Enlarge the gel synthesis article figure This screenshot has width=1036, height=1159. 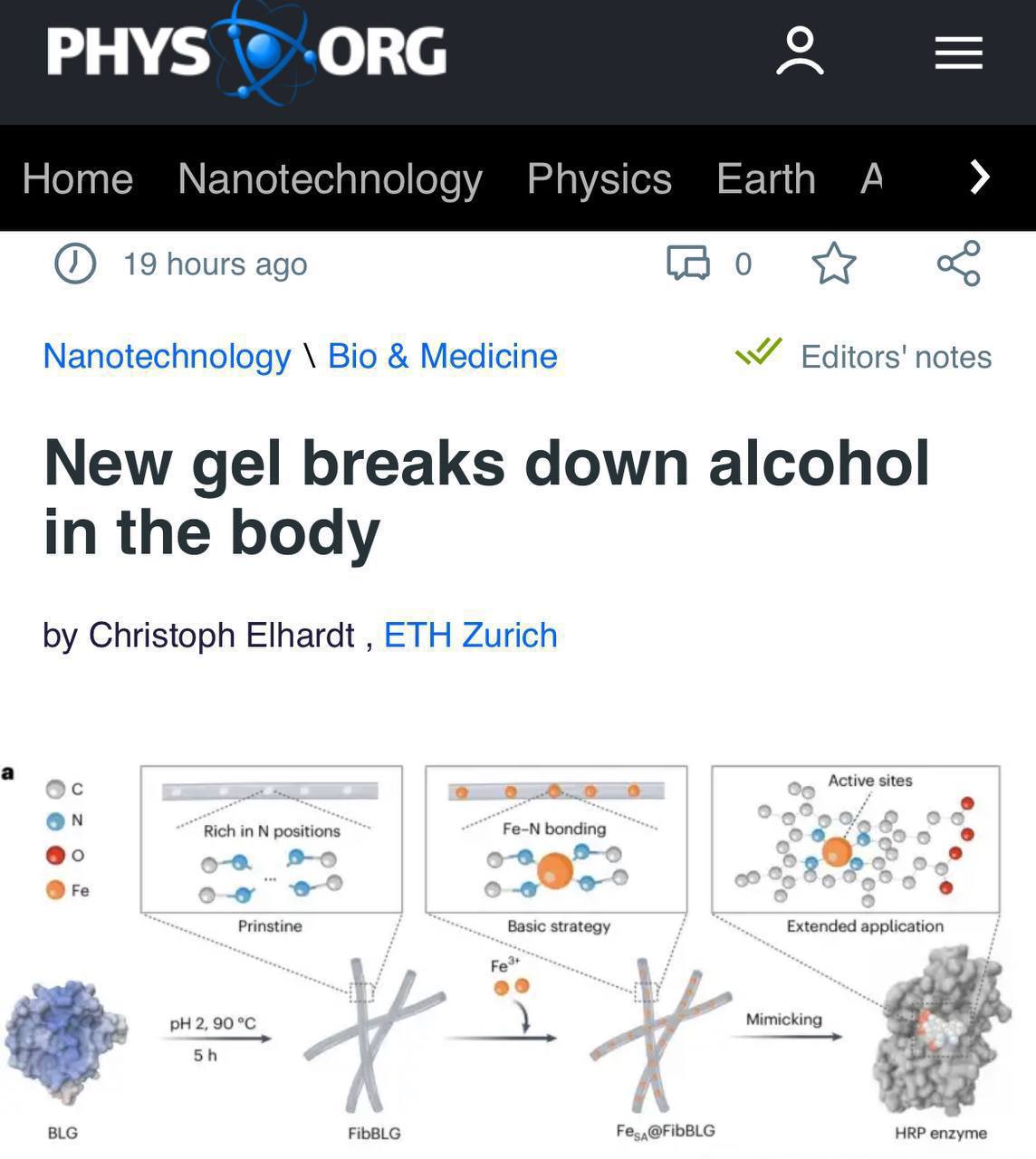click(518, 951)
